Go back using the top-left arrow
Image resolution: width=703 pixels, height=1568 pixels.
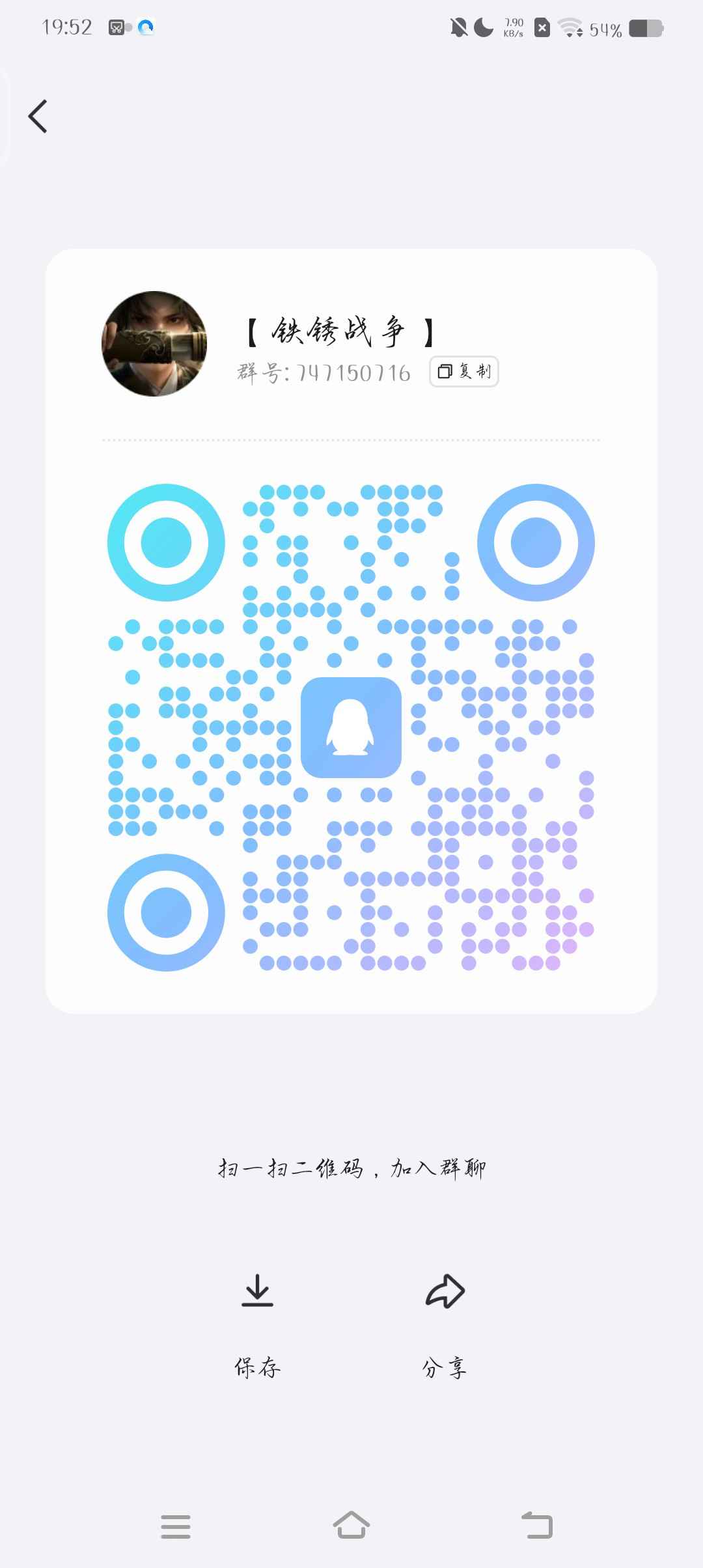(38, 117)
